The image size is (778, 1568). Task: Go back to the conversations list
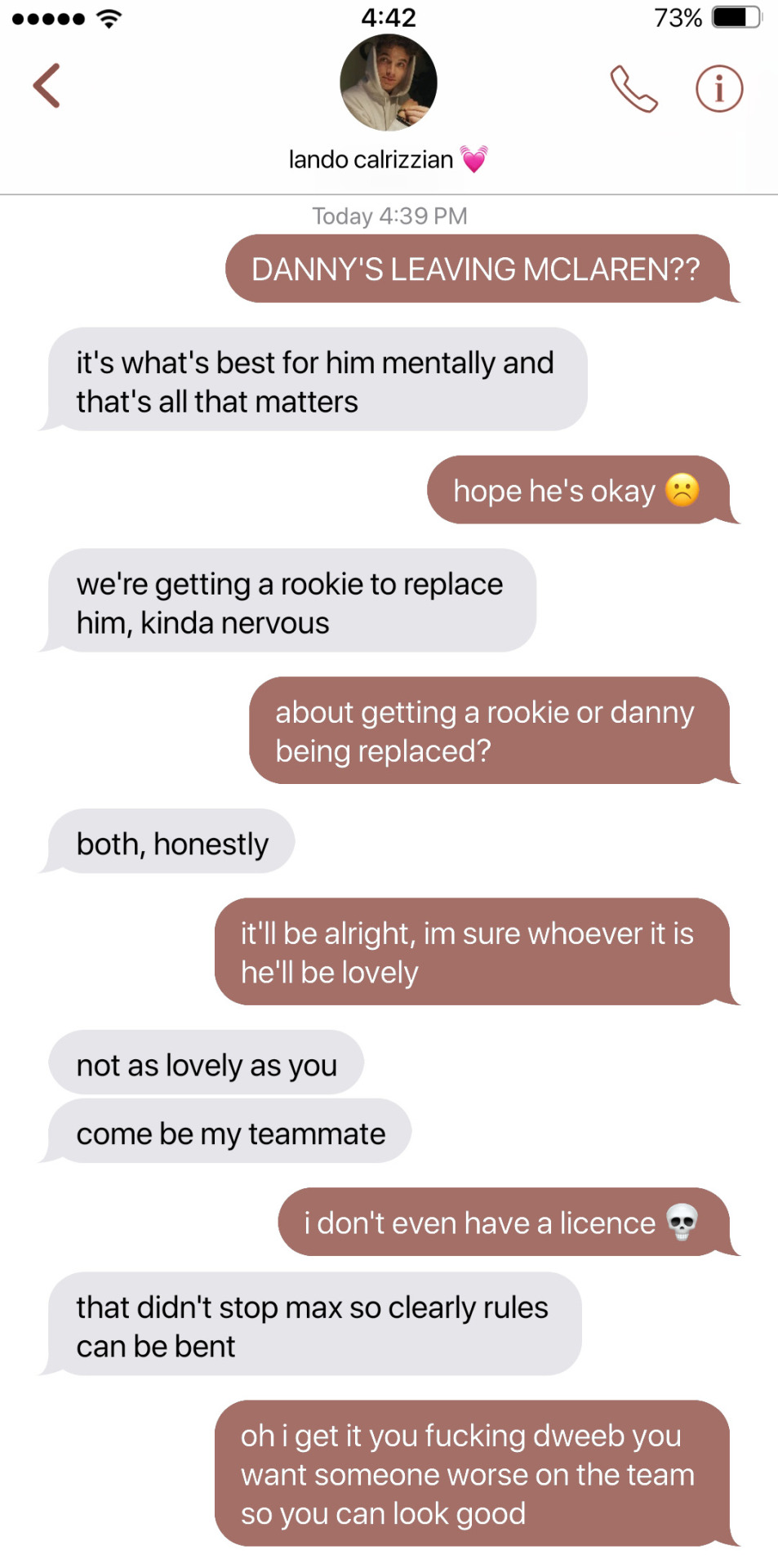pos(47,86)
